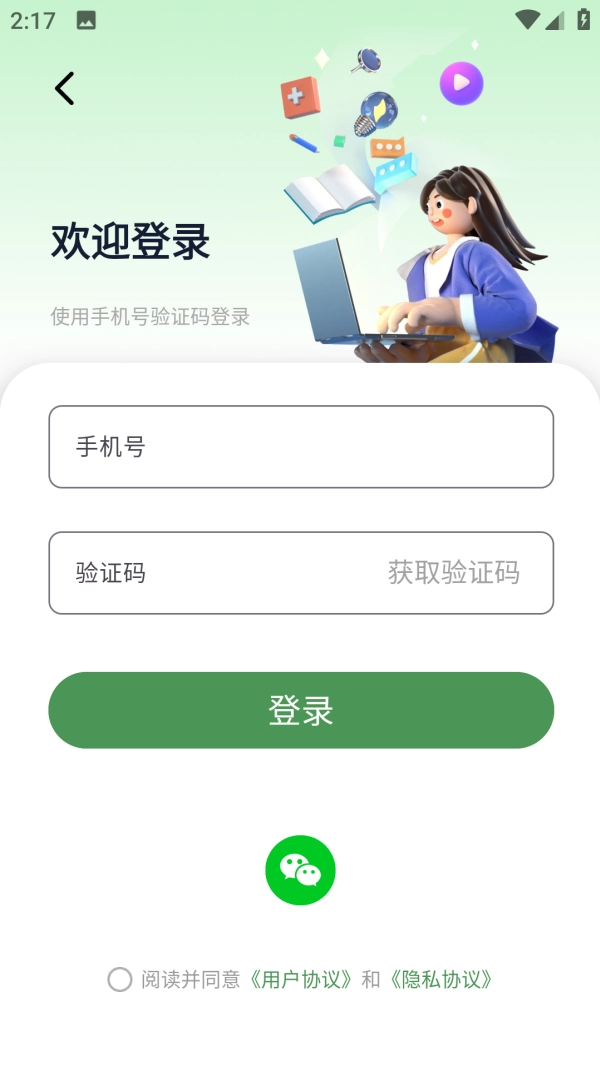Log in with the WeChat icon

(300, 870)
